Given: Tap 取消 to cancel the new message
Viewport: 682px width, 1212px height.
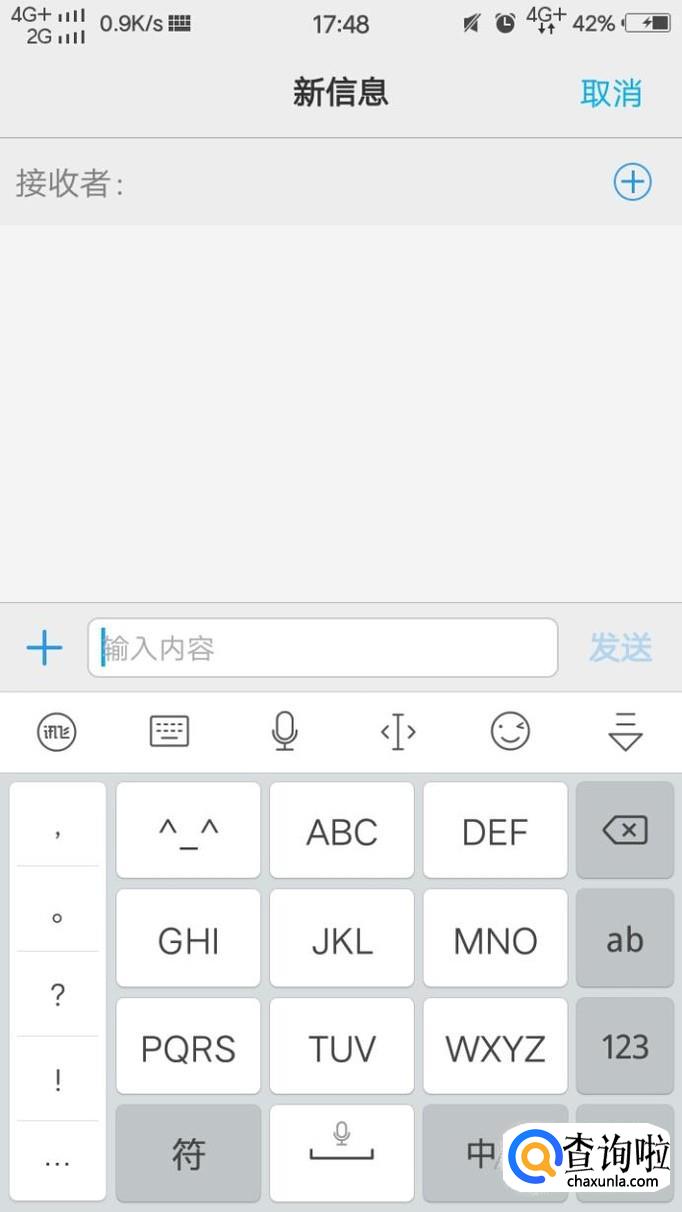Looking at the screenshot, I should 611,93.
